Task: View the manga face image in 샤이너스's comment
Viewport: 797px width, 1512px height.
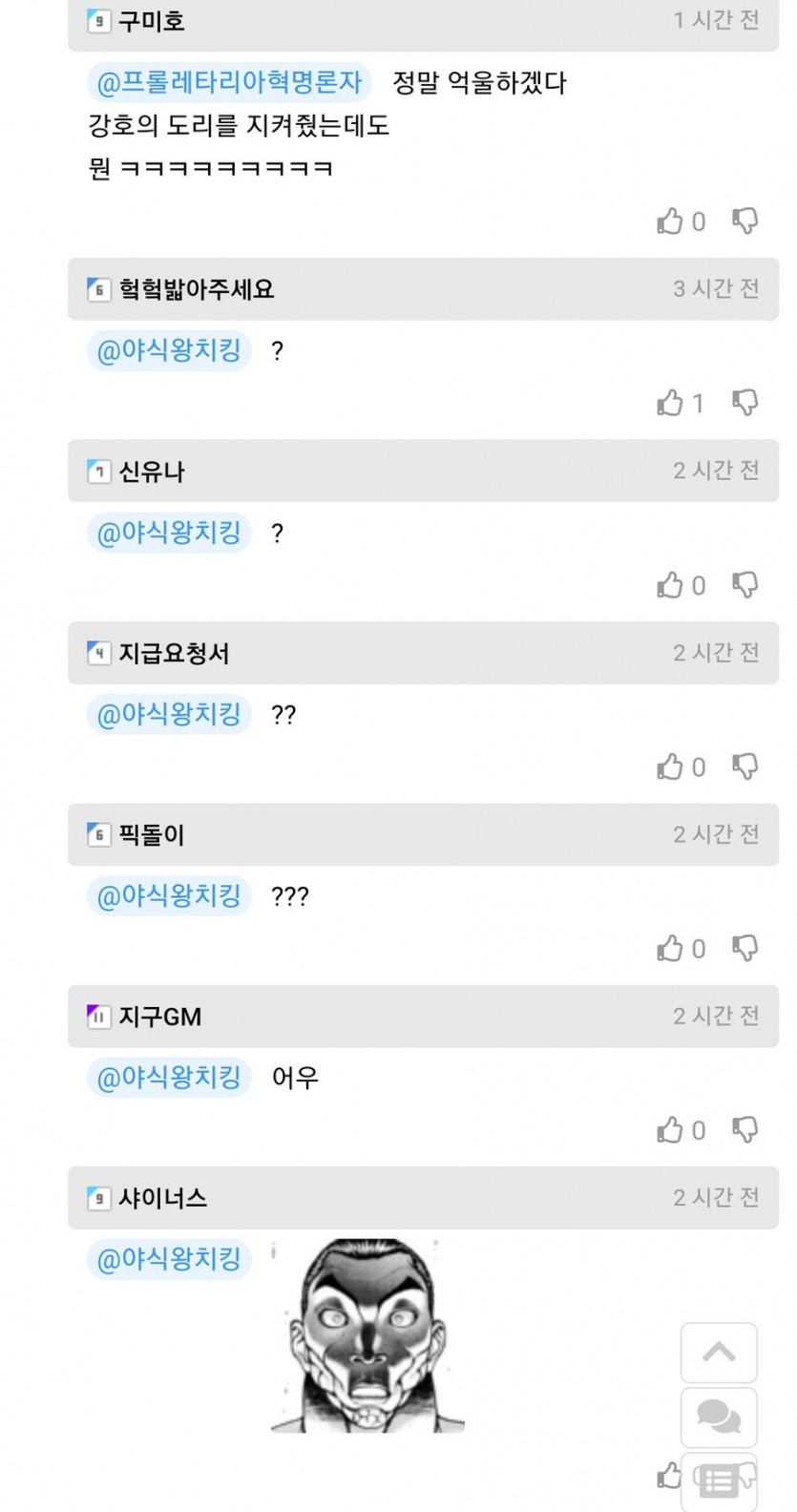Action: point(367,1335)
